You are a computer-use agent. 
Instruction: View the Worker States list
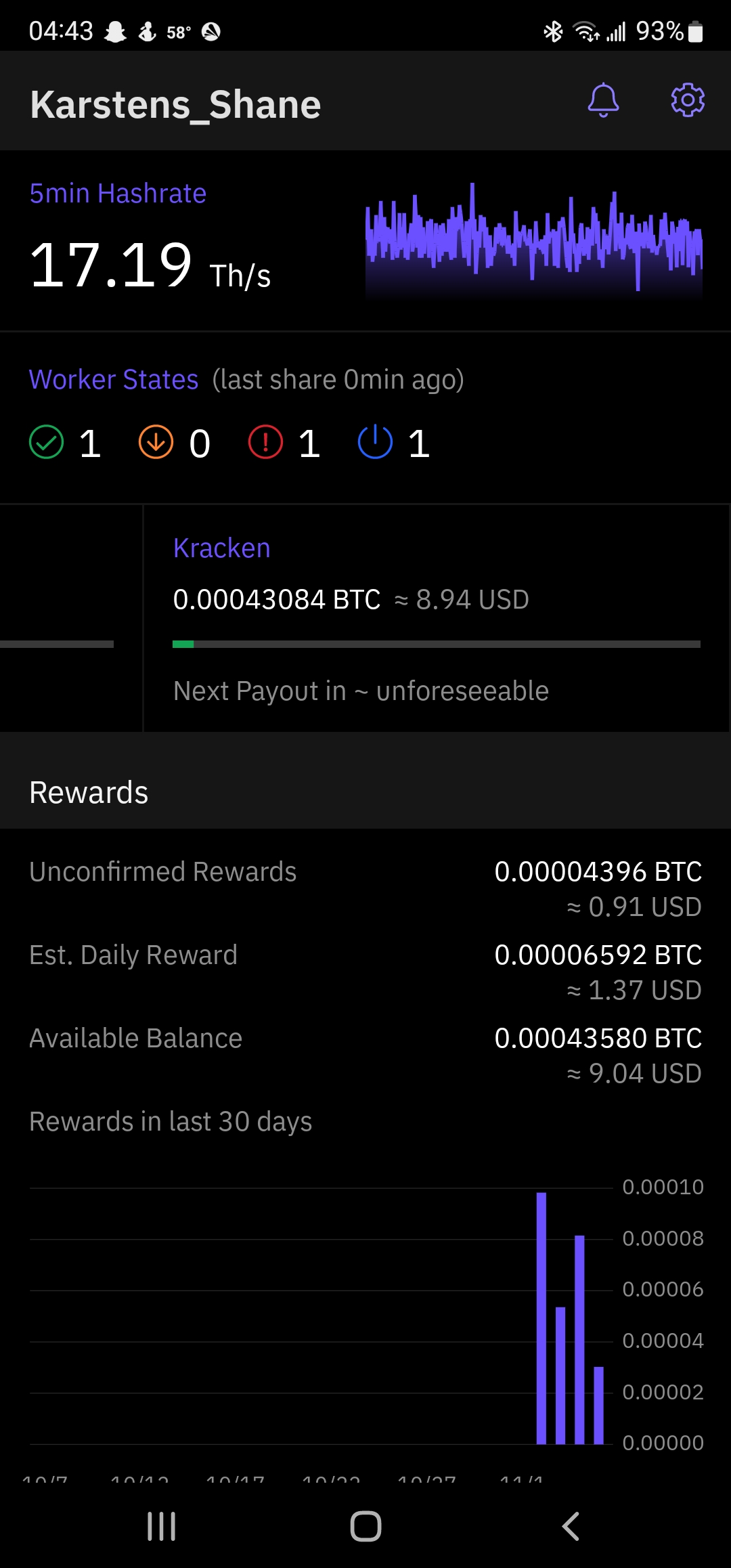pyautogui.click(x=114, y=380)
